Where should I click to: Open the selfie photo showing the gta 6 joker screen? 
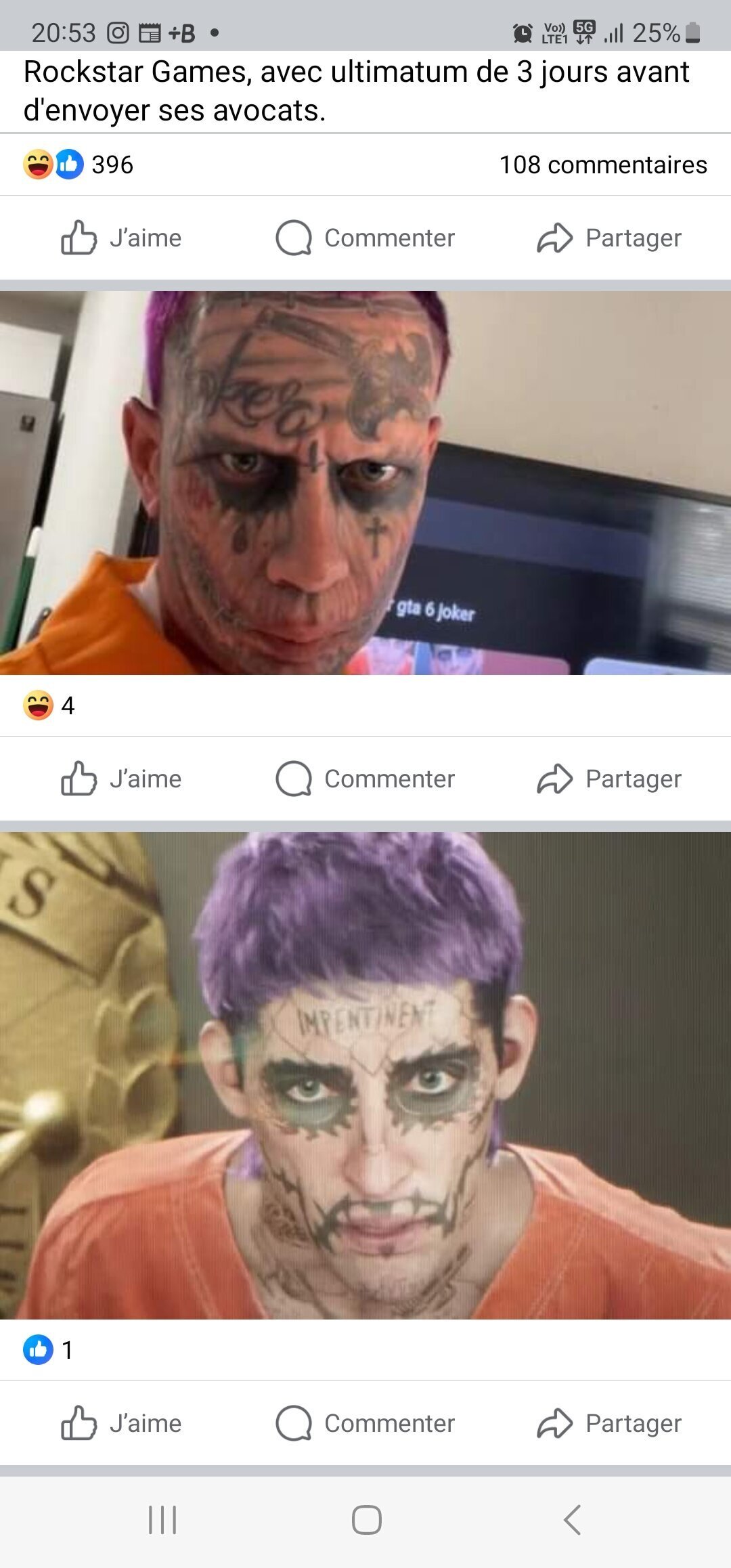pos(365,483)
